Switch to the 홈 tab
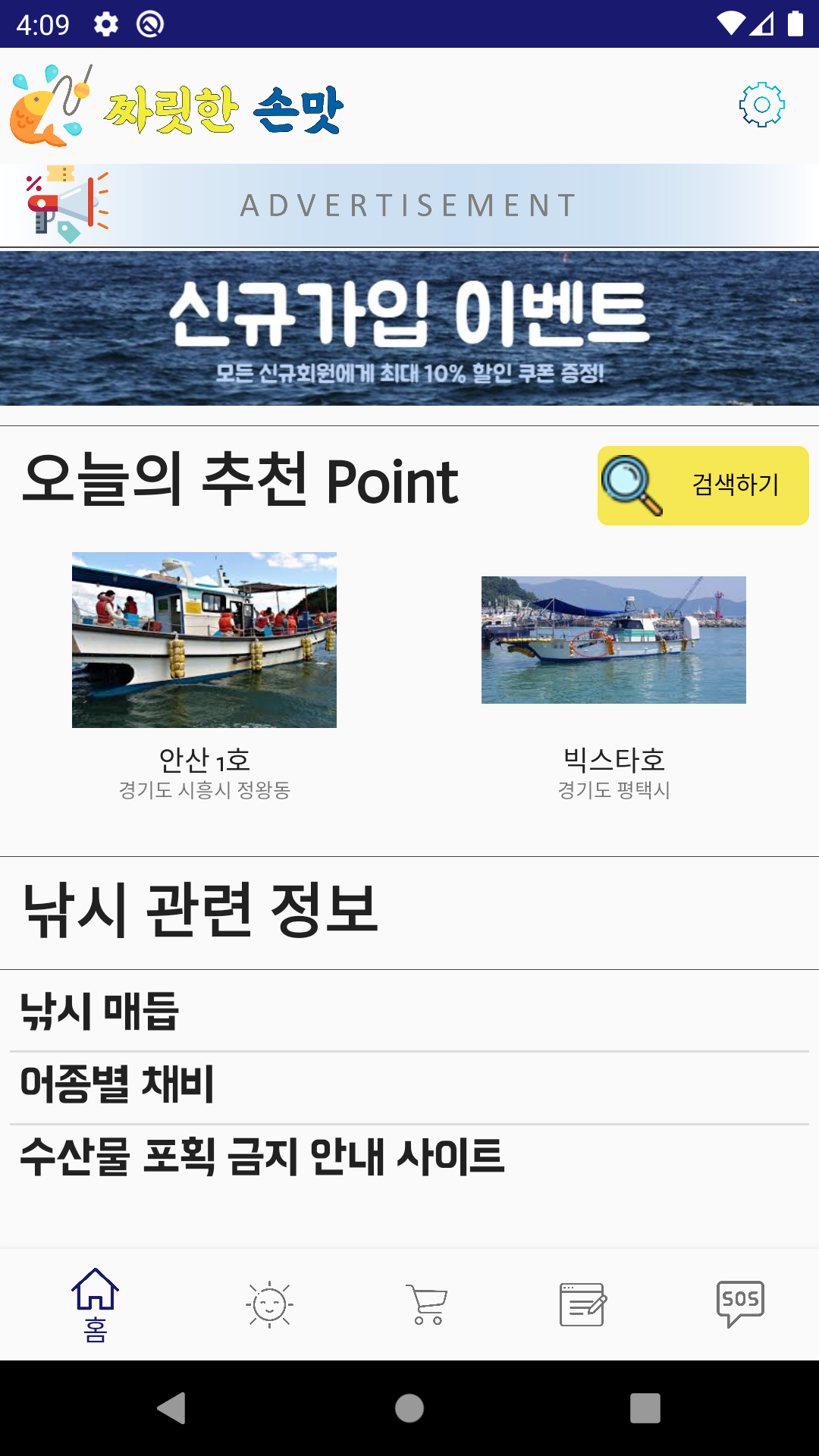The image size is (819, 1456). click(x=95, y=1304)
